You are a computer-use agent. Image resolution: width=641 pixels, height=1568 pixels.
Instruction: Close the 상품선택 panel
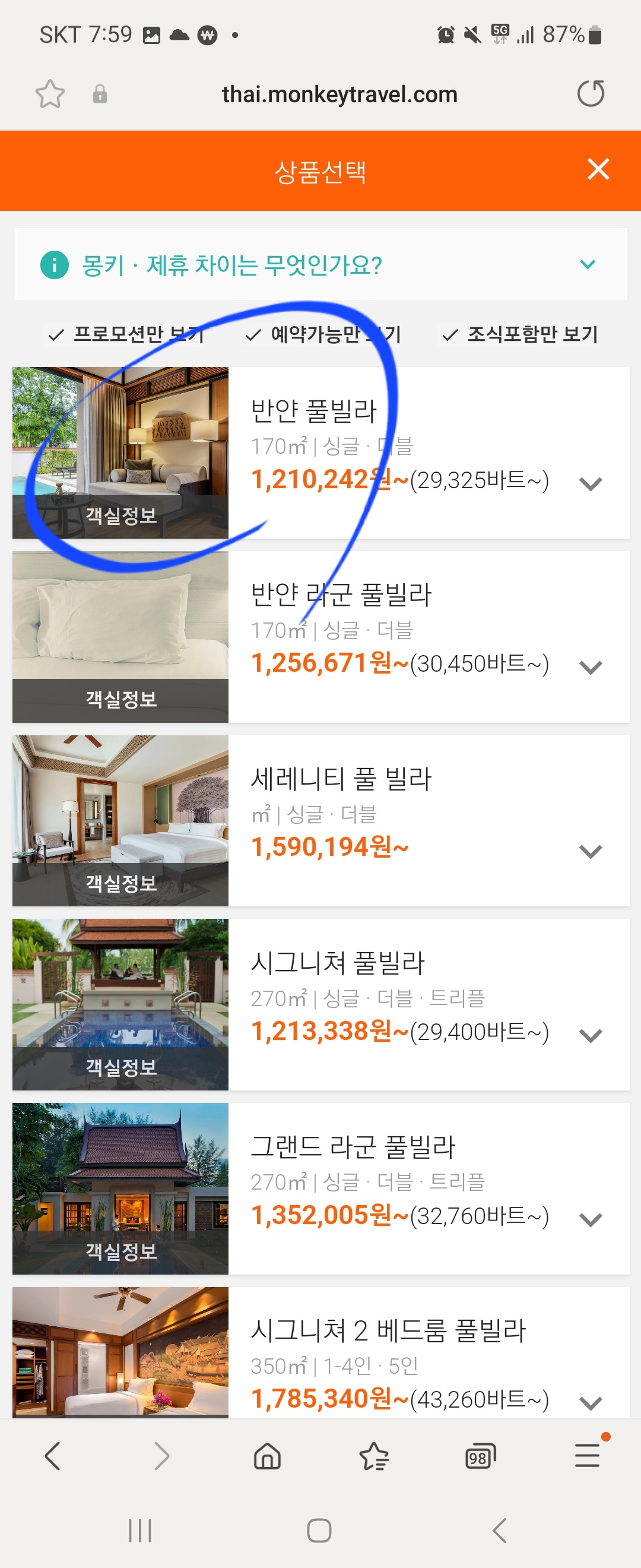point(598,169)
